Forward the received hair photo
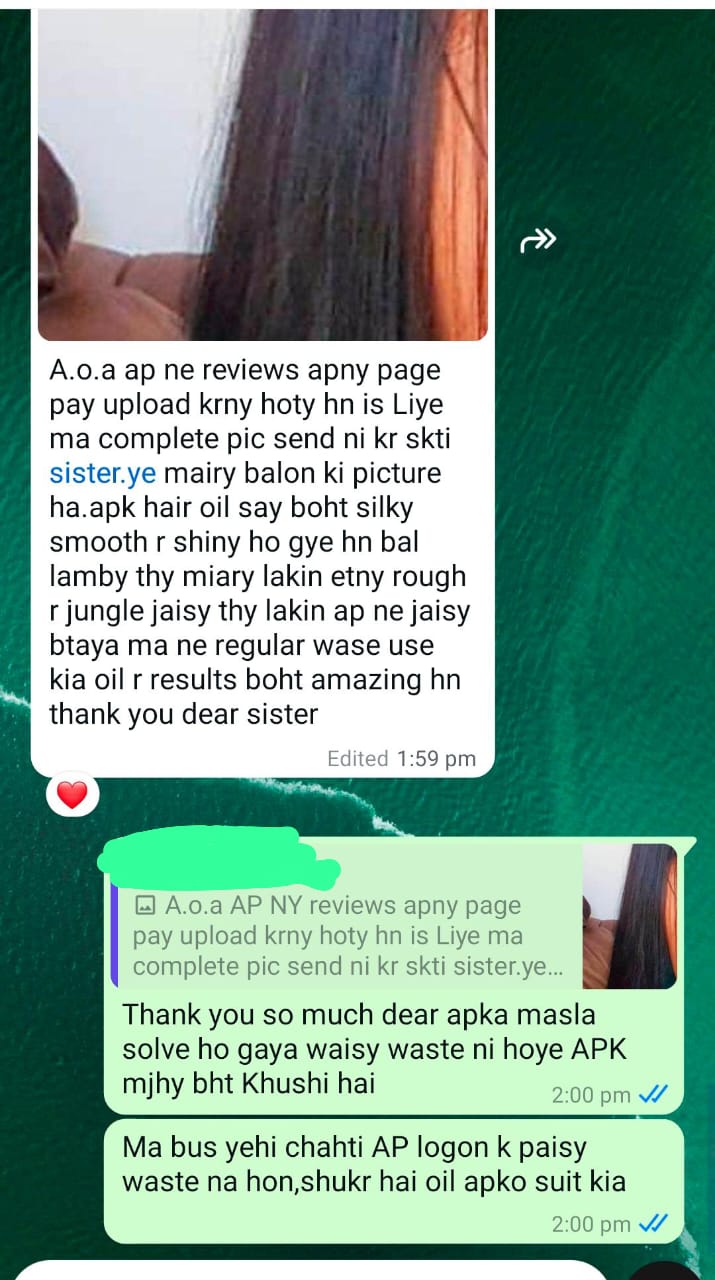 point(537,240)
